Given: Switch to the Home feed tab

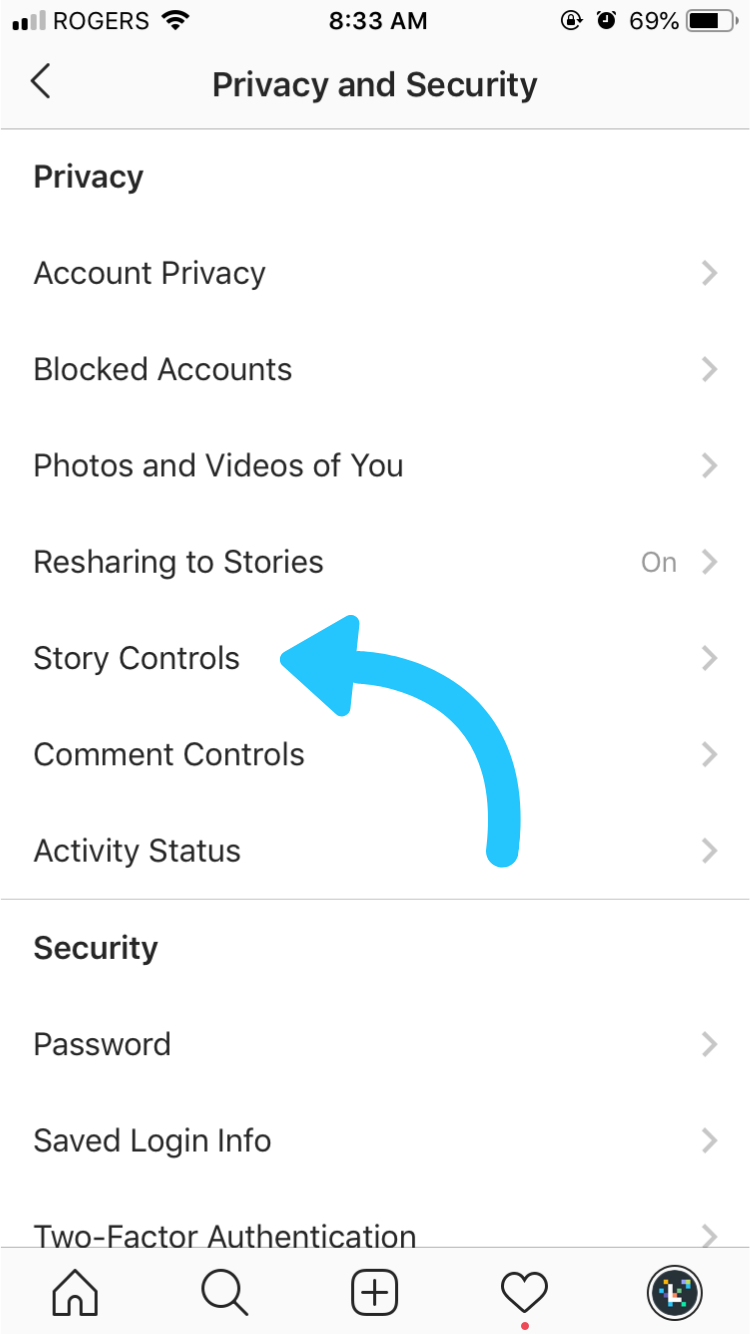Looking at the screenshot, I should (x=75, y=1293).
